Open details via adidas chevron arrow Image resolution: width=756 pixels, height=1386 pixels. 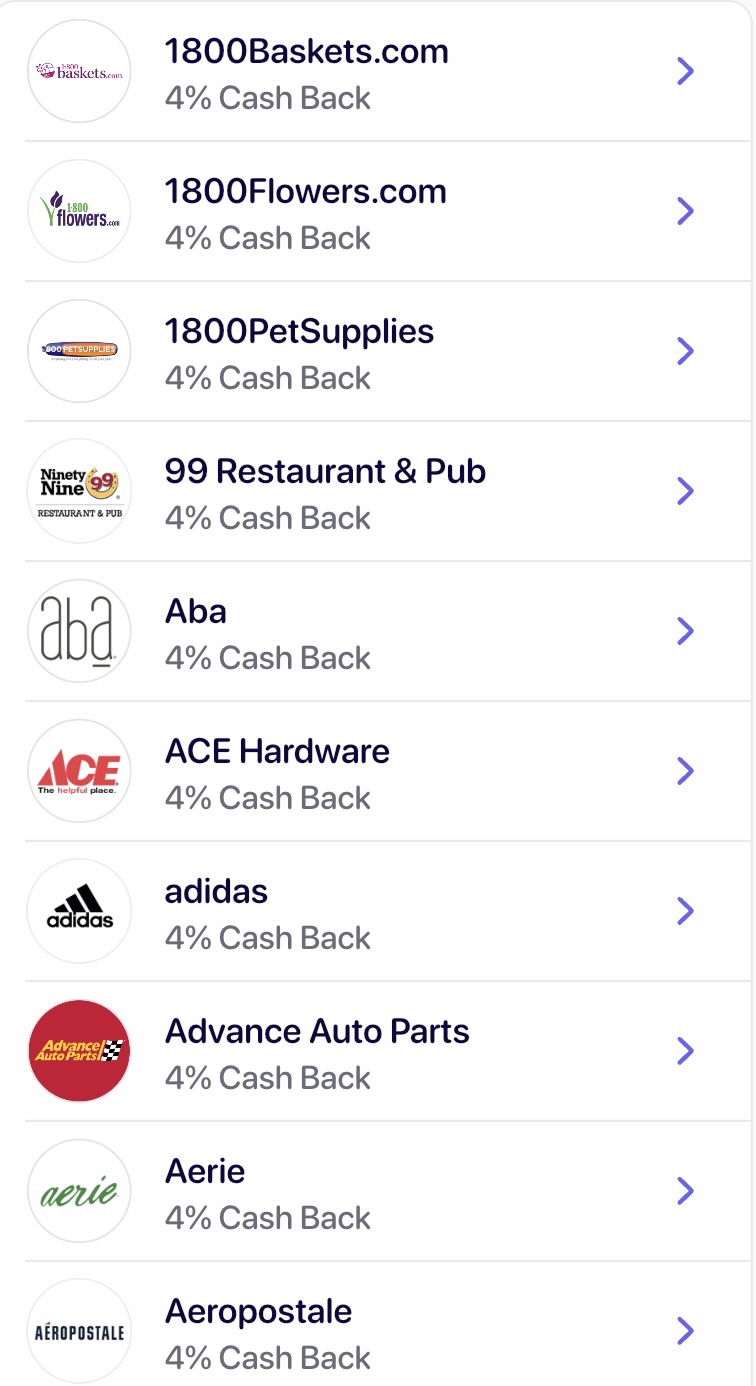pyautogui.click(x=686, y=911)
